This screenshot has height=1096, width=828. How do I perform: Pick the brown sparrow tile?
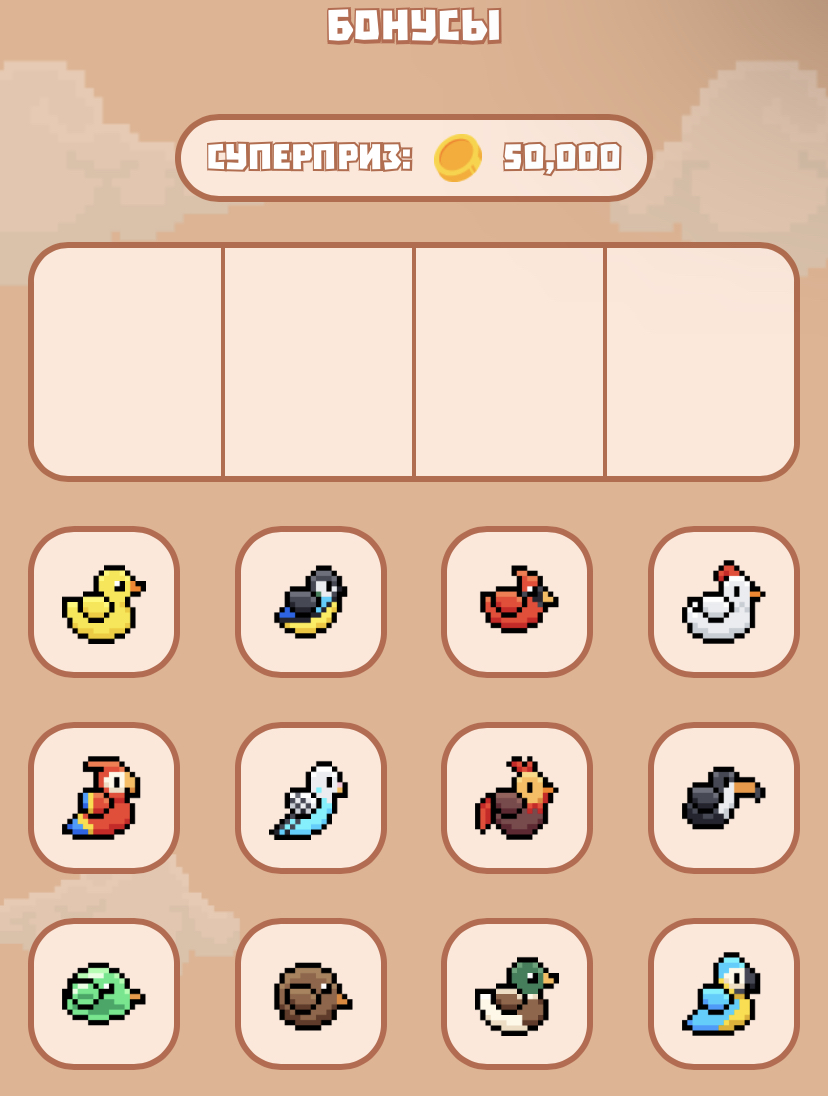click(x=311, y=994)
